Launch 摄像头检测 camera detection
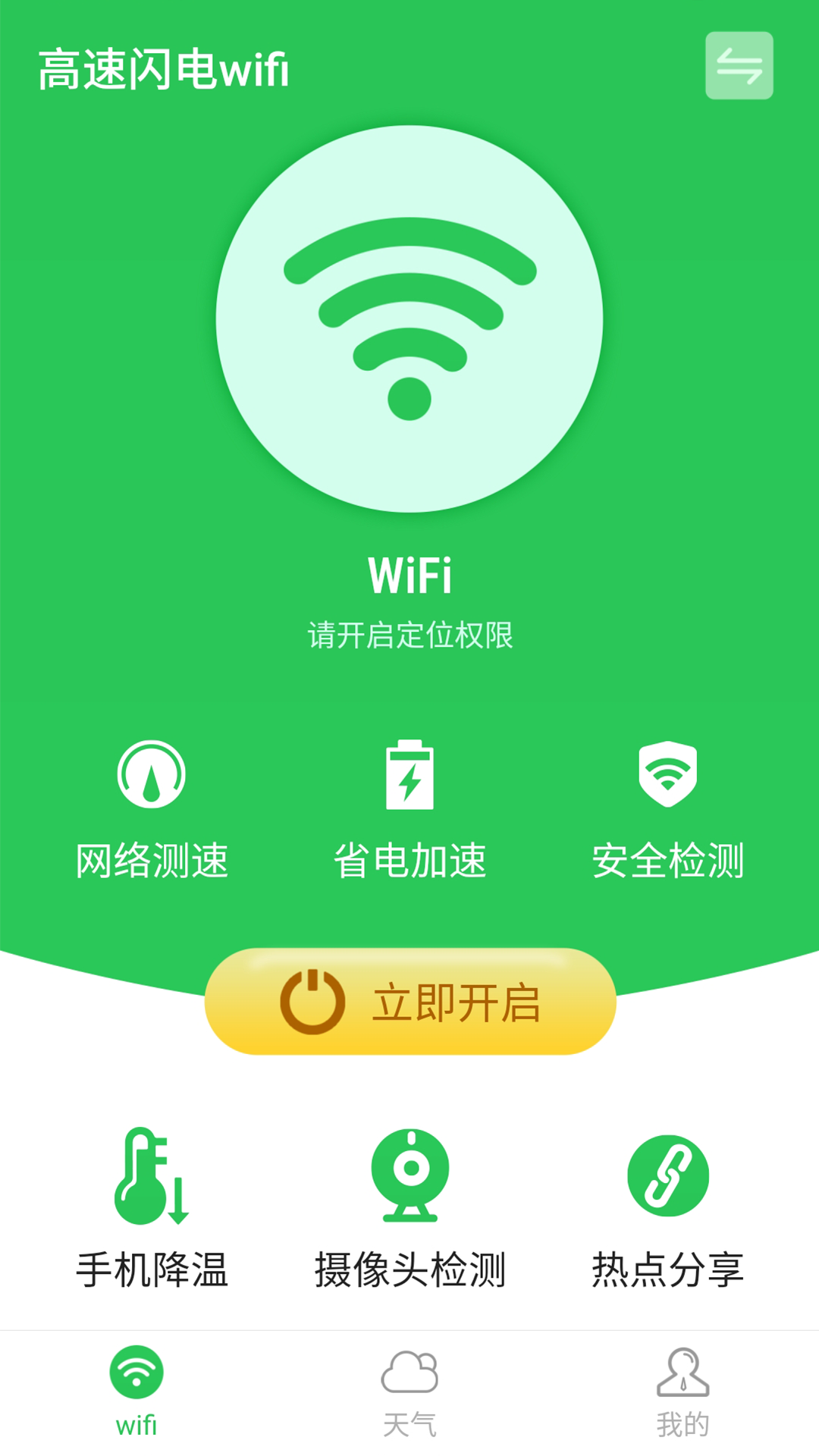Image resolution: width=819 pixels, height=1456 pixels. pyautogui.click(x=409, y=1210)
